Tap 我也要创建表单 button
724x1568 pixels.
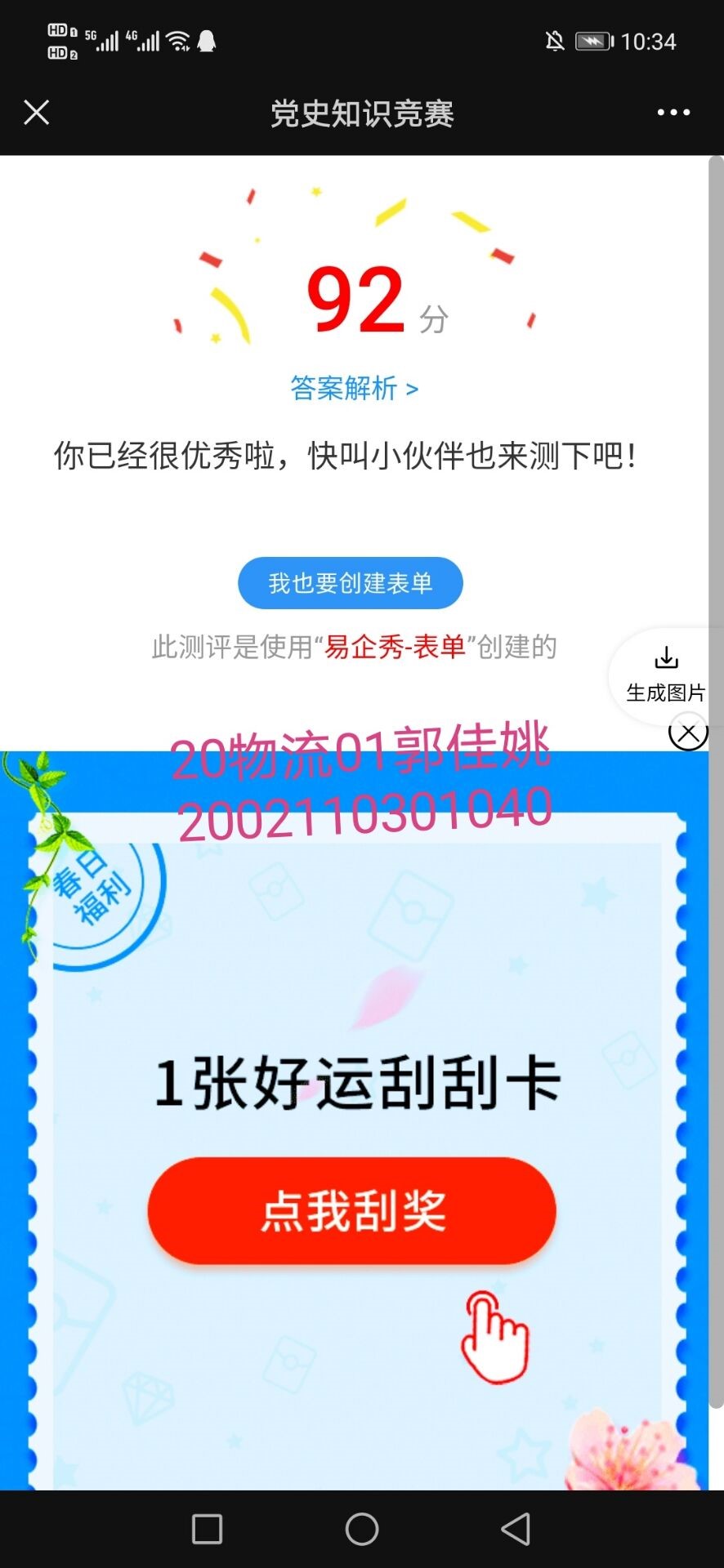[x=351, y=583]
